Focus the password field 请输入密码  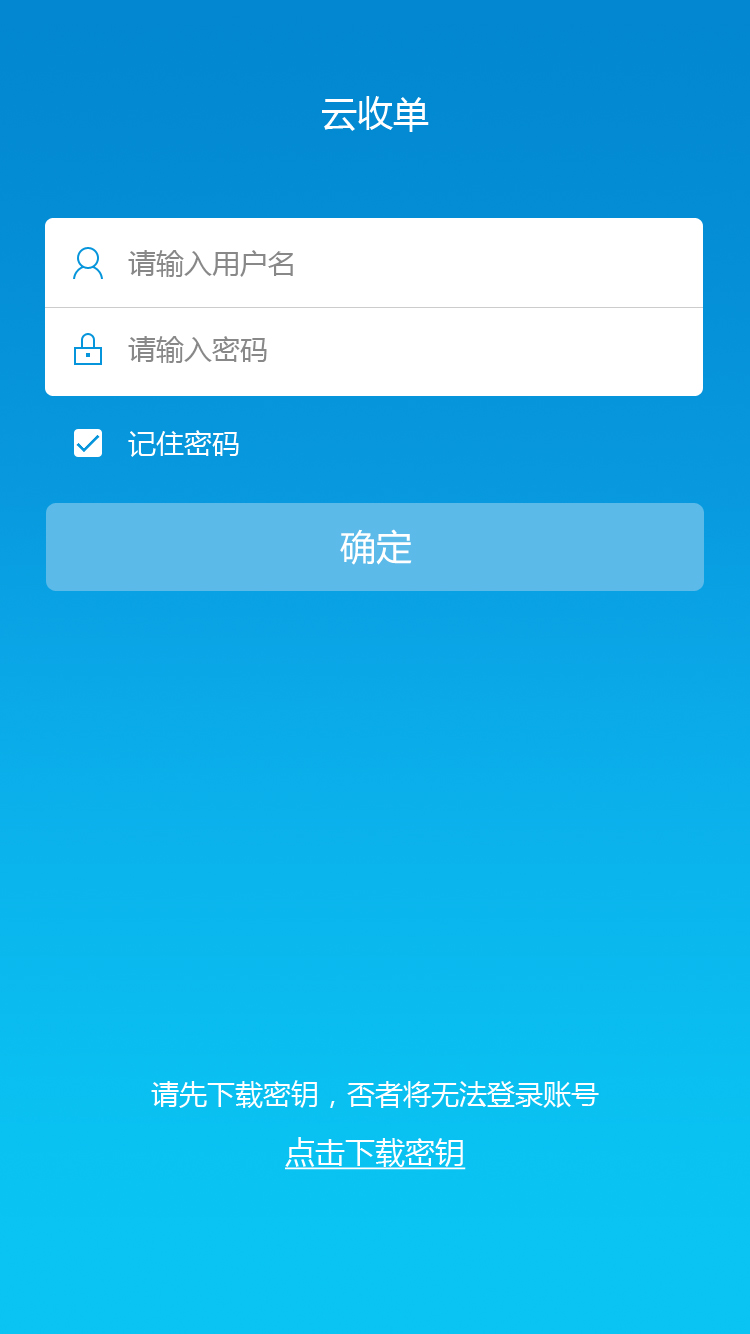(374, 352)
